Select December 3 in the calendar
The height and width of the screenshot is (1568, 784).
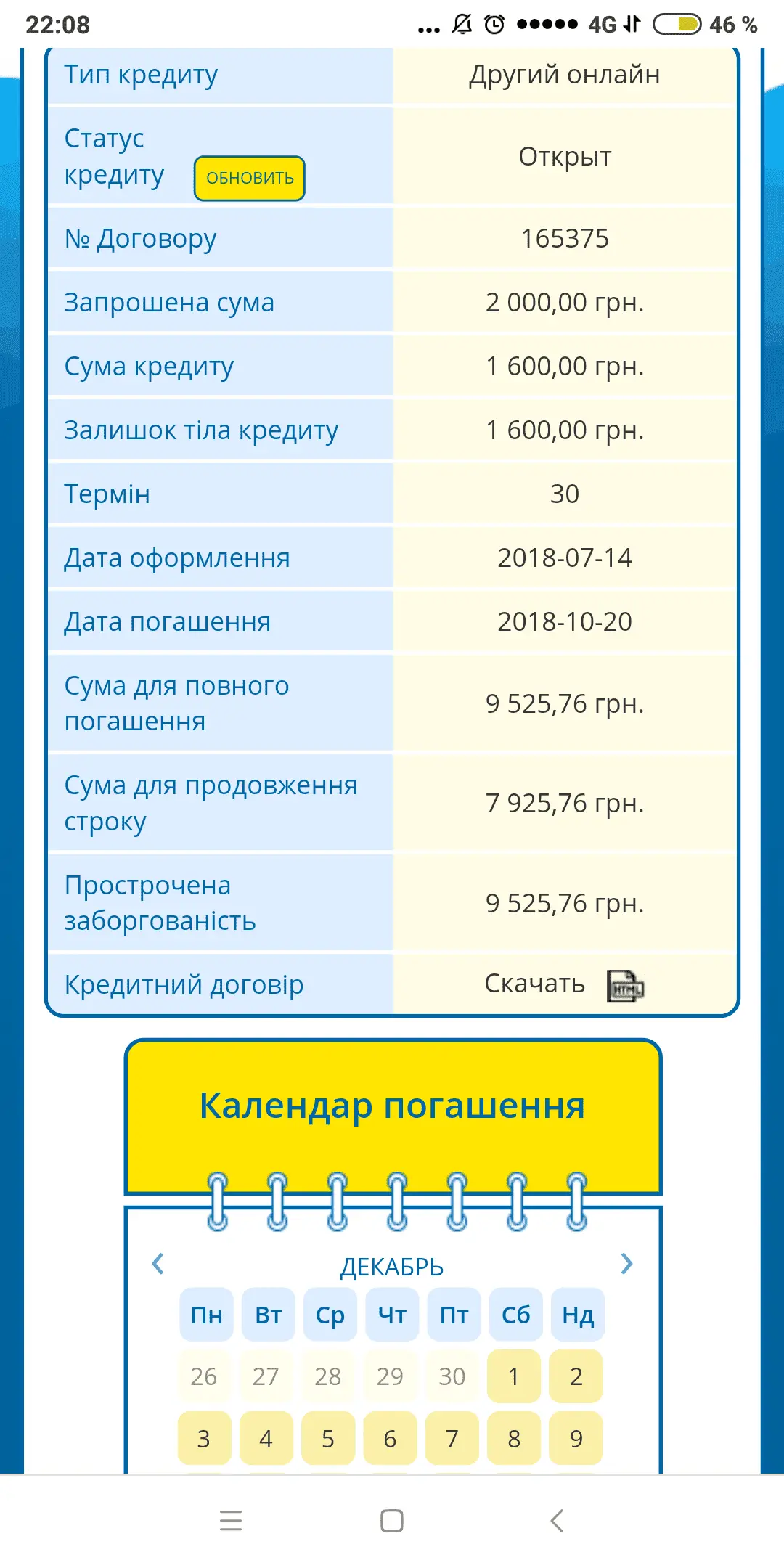(x=204, y=1439)
